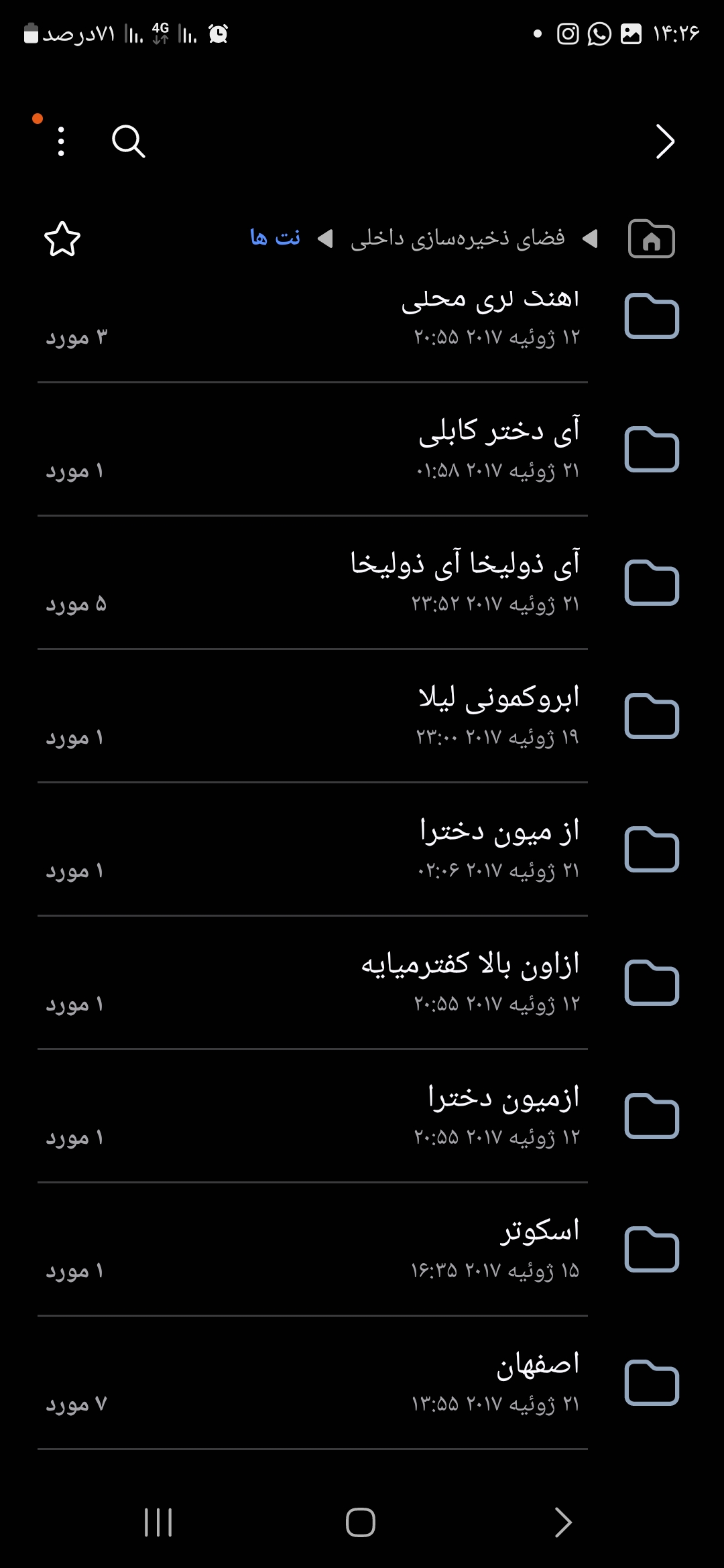Open the folder اصفهان

pyautogui.click(x=362, y=1382)
